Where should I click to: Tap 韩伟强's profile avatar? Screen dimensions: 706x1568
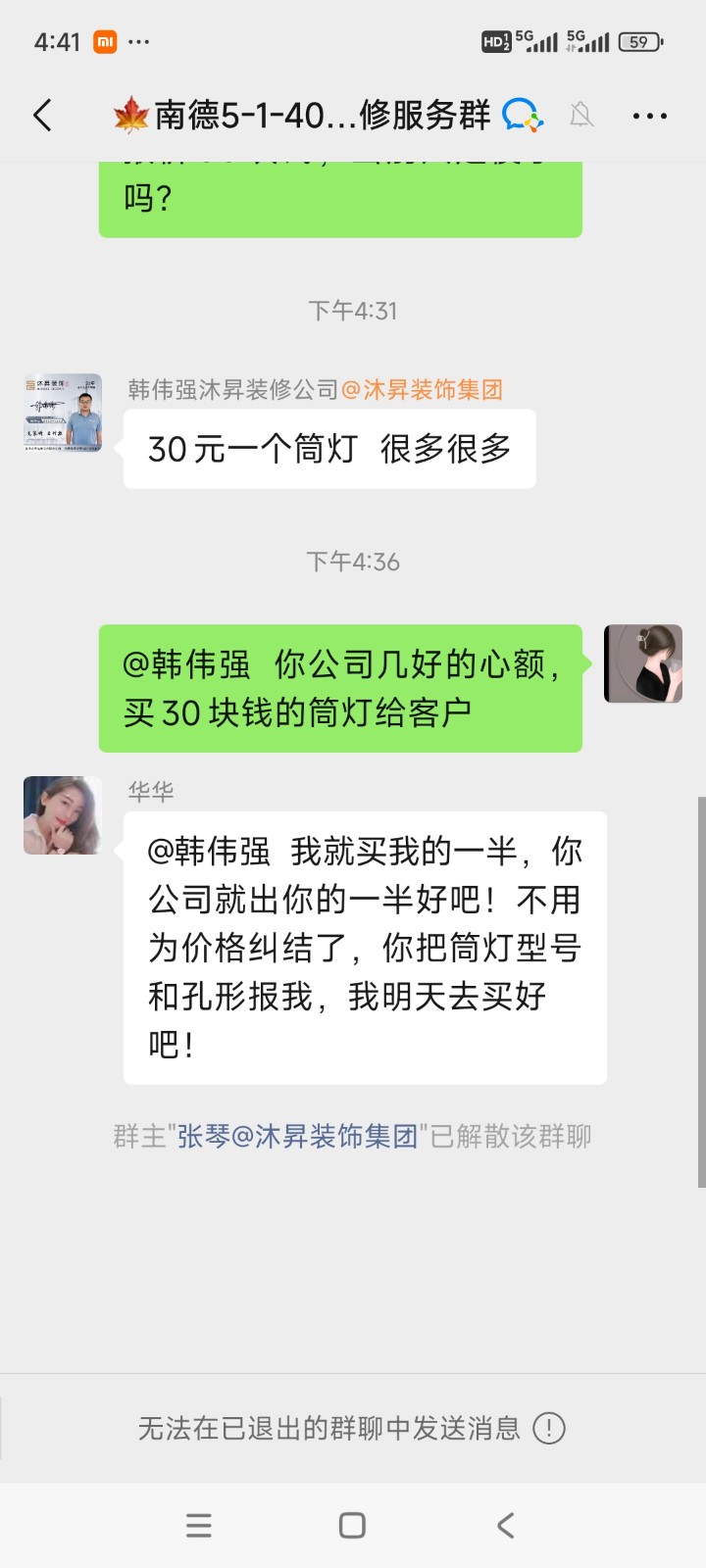pyautogui.click(x=63, y=413)
